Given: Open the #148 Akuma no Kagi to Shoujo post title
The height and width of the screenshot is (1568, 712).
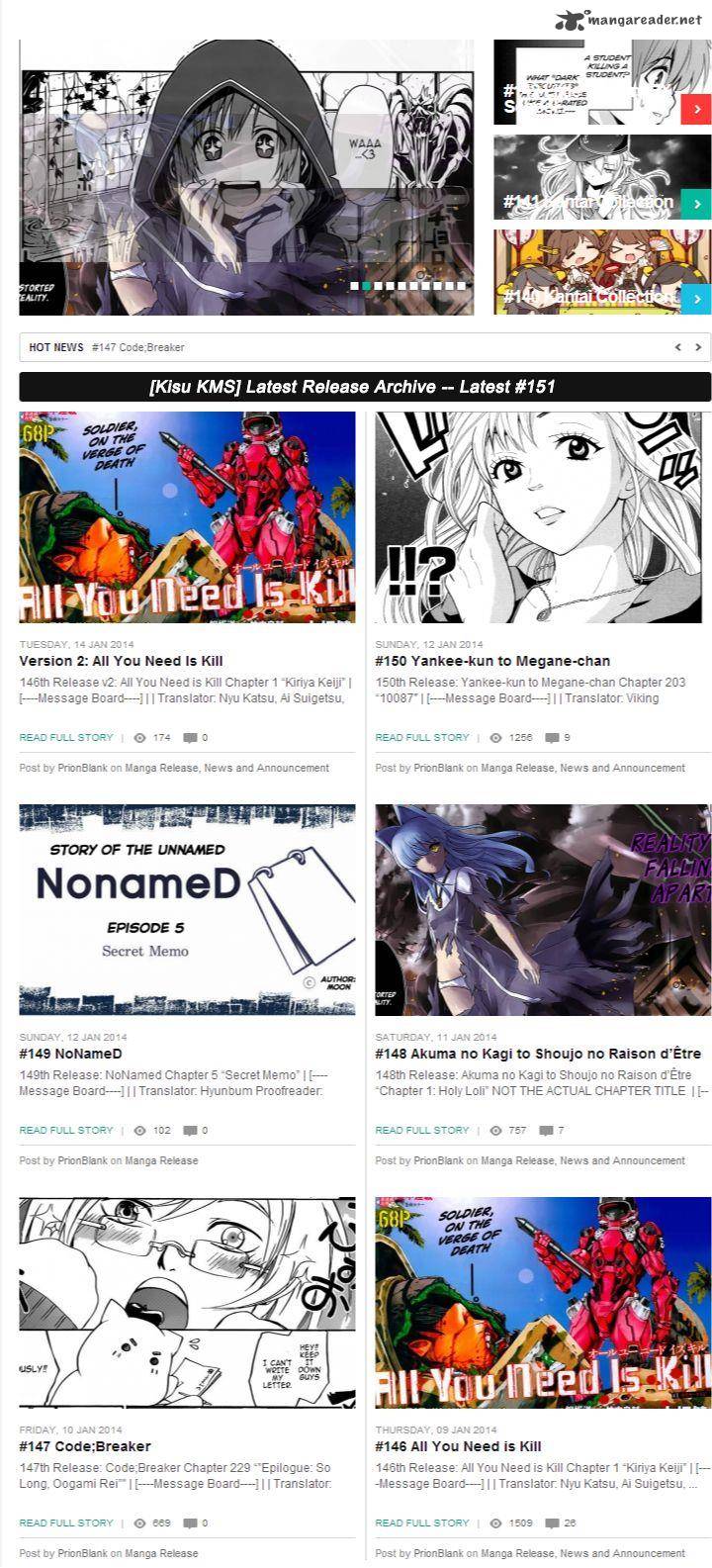Looking at the screenshot, I should coord(538,1054).
